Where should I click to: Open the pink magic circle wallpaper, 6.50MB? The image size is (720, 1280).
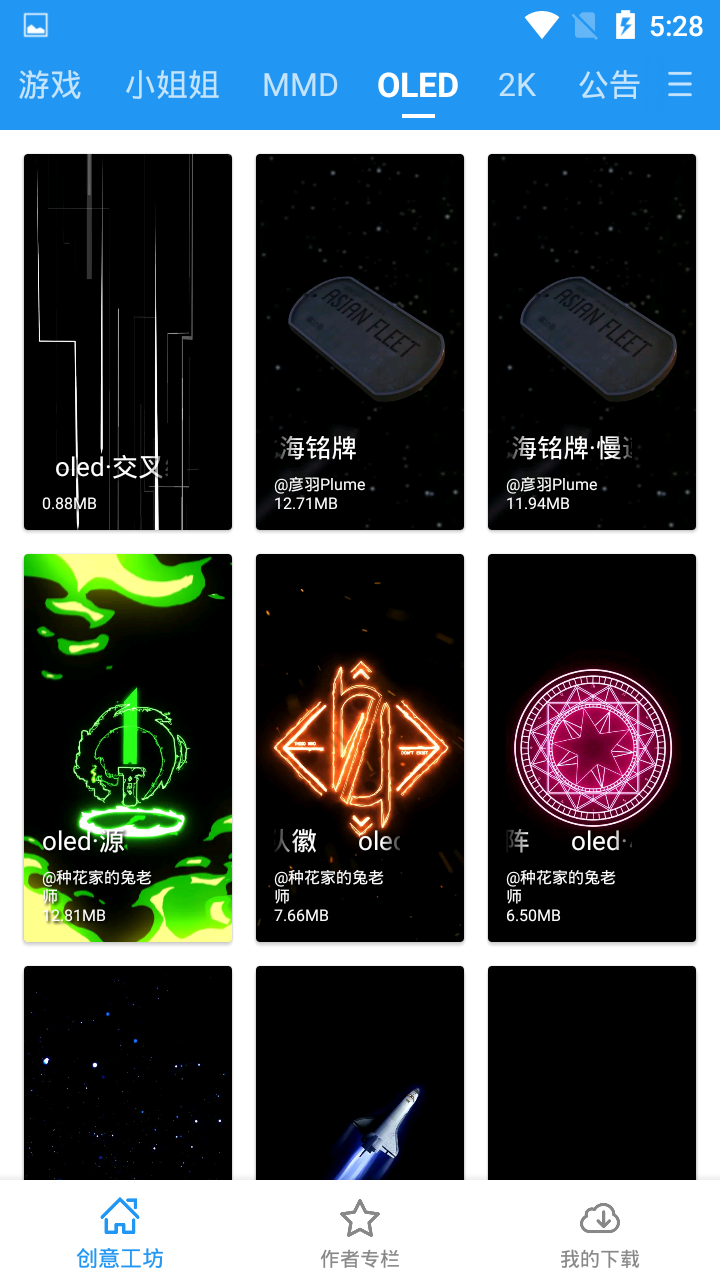coord(592,748)
